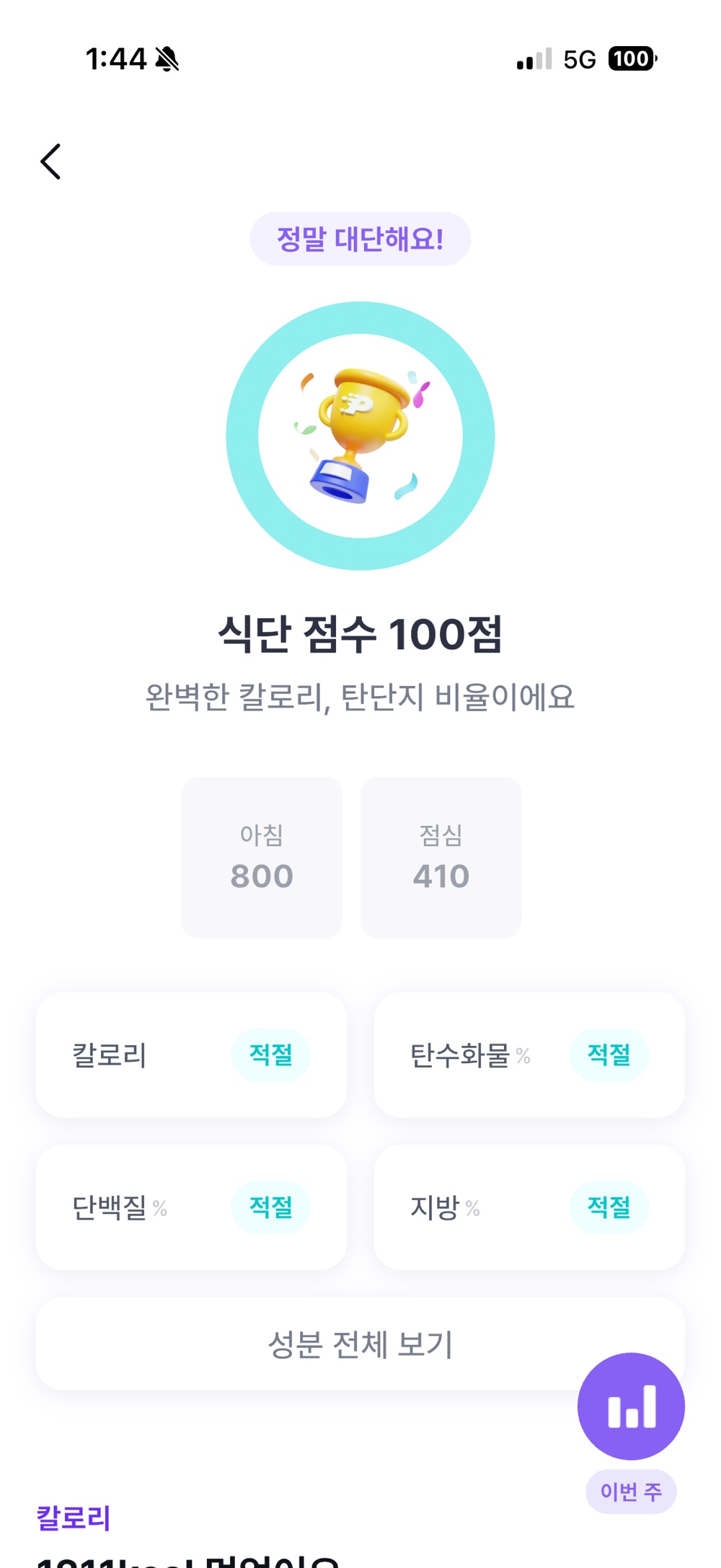The width and height of the screenshot is (721, 1568).
Task: Open the 탄수화물 적절 card
Action: (x=529, y=1055)
